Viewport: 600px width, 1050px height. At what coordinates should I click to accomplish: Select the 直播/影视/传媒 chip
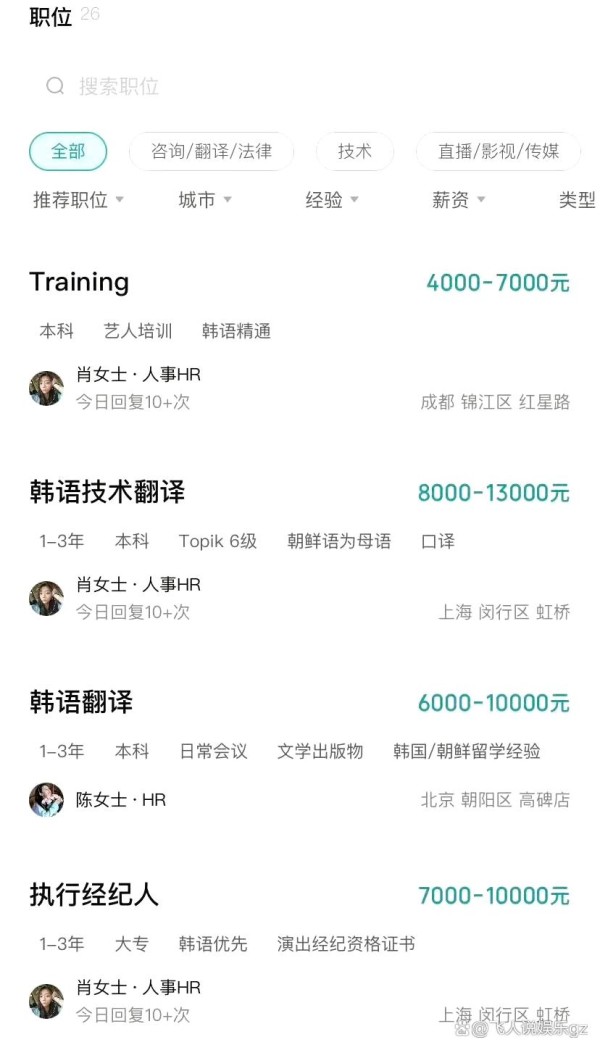coord(498,151)
